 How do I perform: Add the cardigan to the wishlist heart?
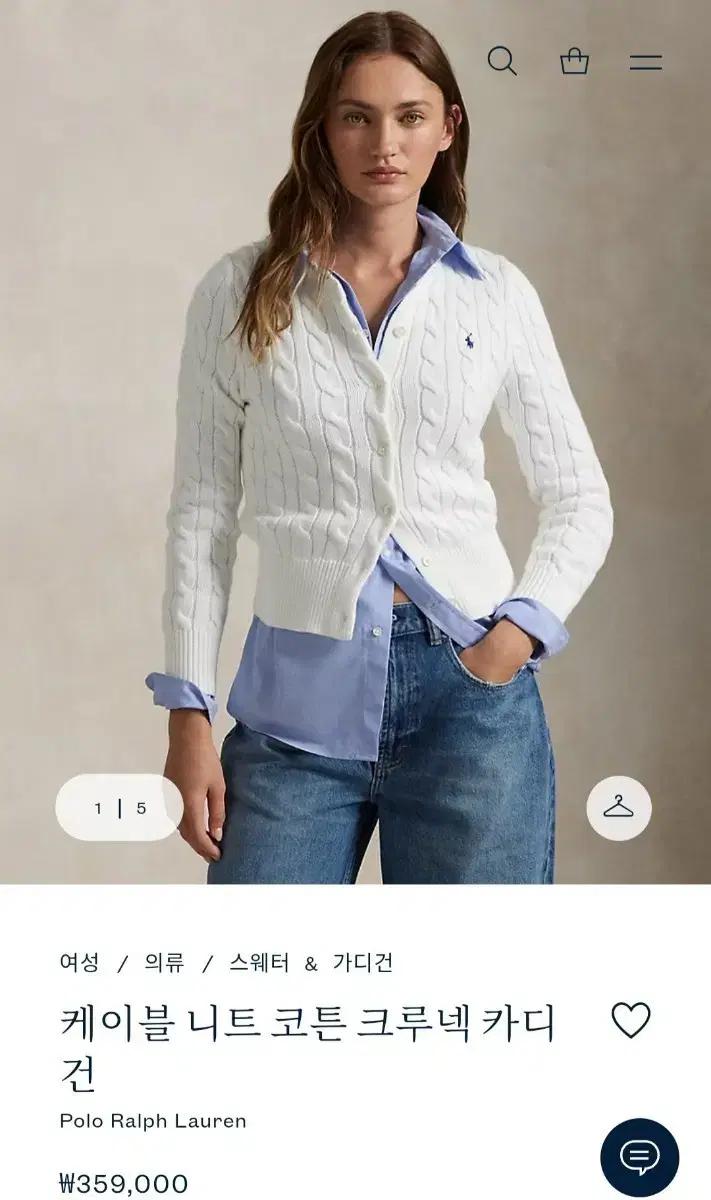click(631, 1020)
